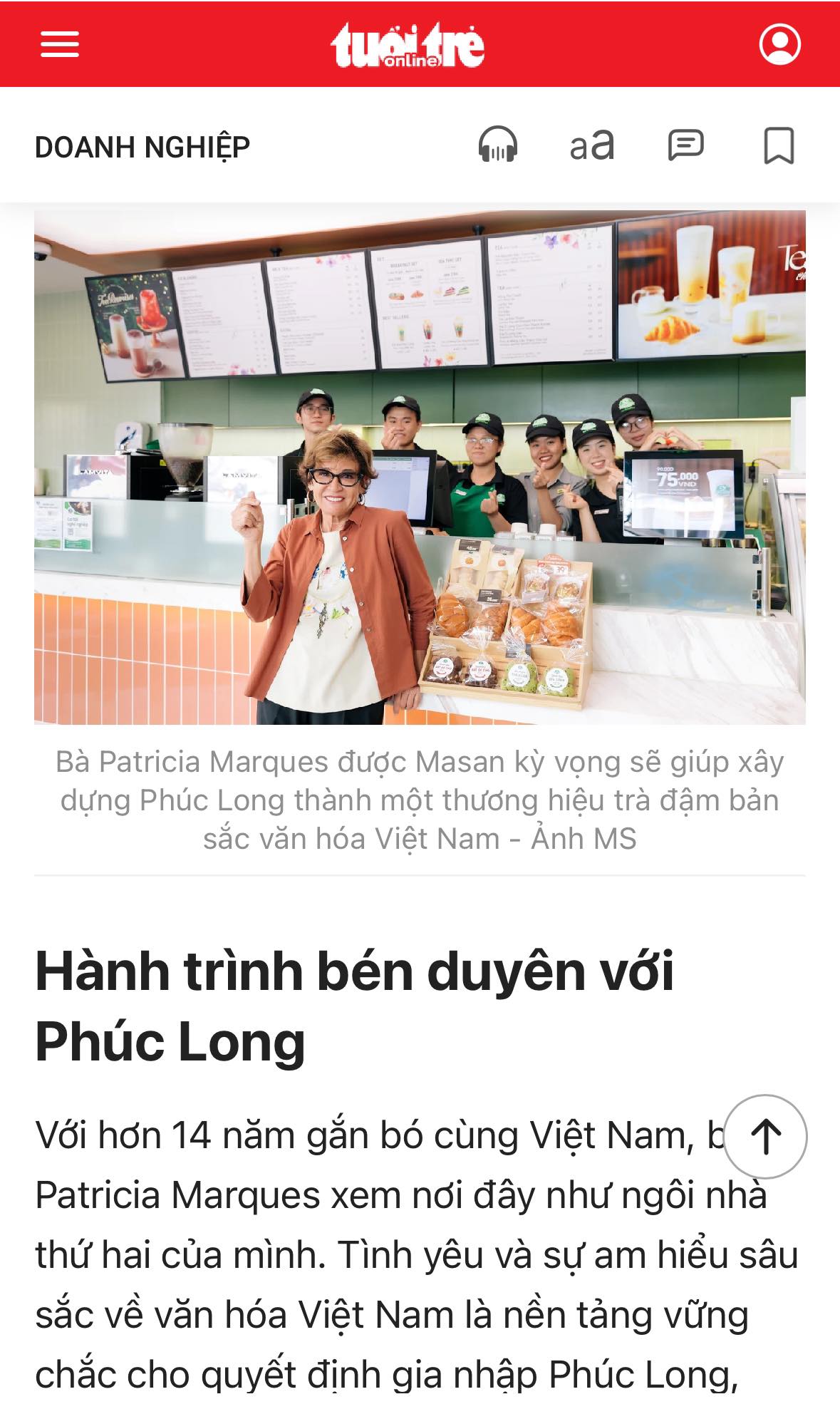
Task: Bookmark this article
Action: point(779,145)
